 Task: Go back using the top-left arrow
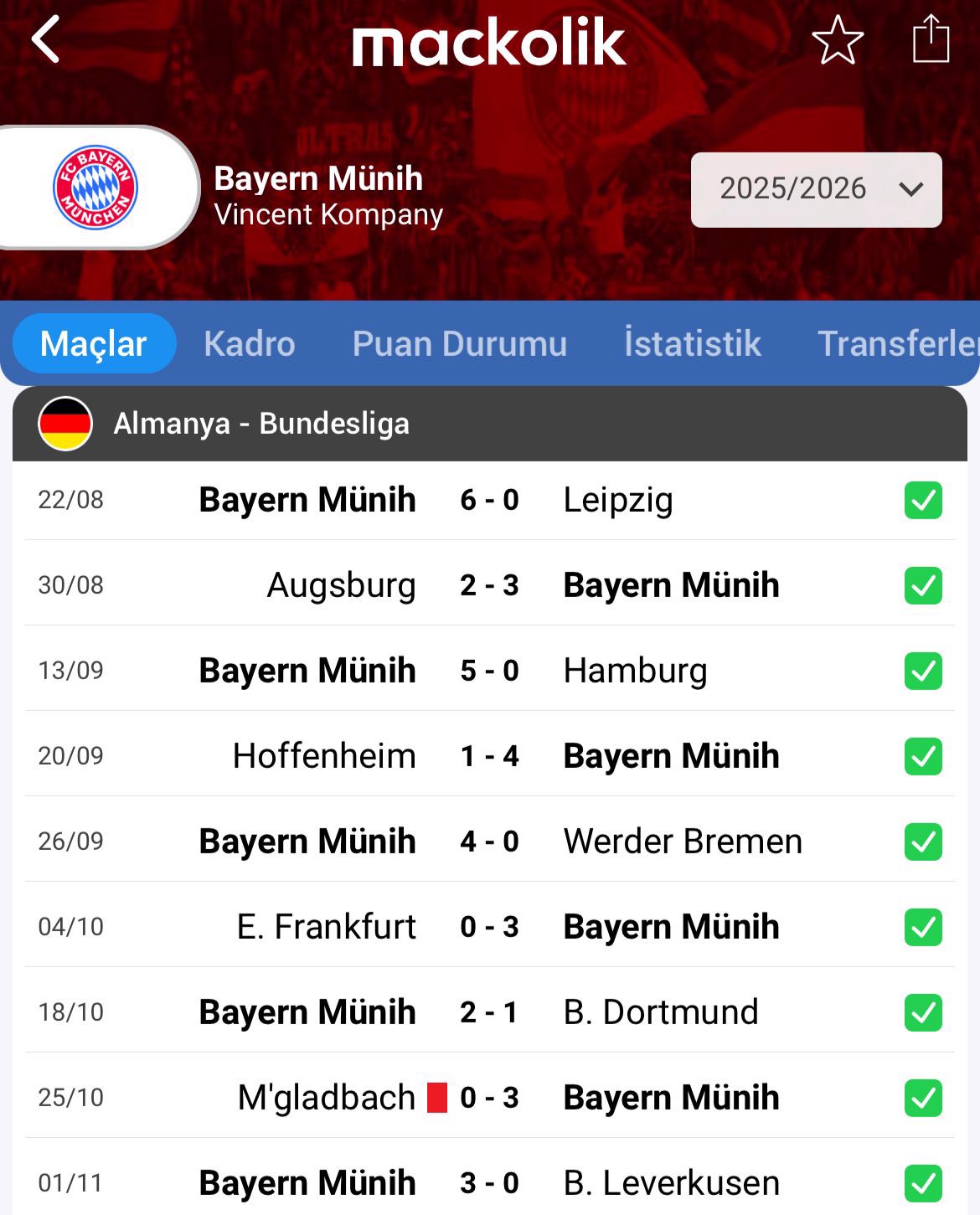tap(46, 39)
